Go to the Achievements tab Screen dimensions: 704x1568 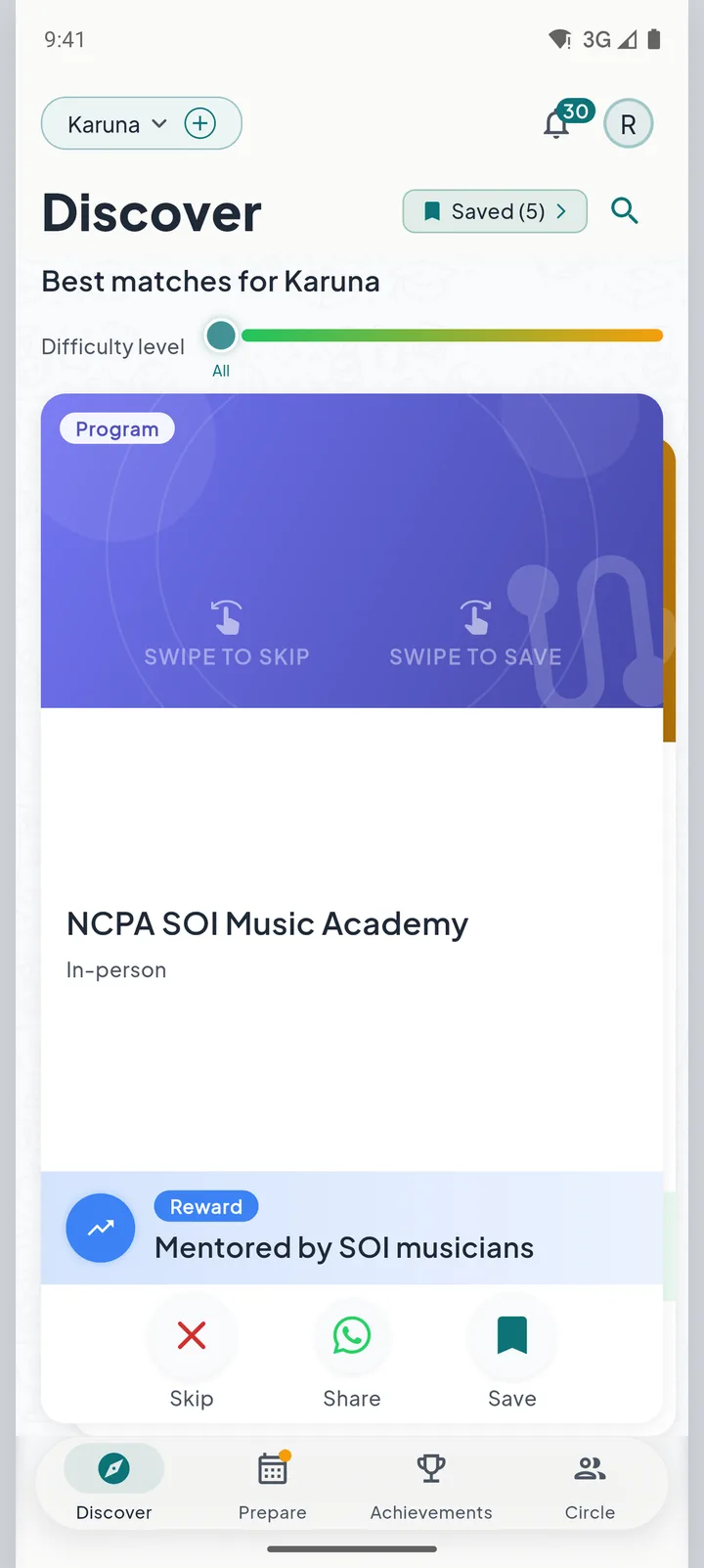[x=431, y=1484]
